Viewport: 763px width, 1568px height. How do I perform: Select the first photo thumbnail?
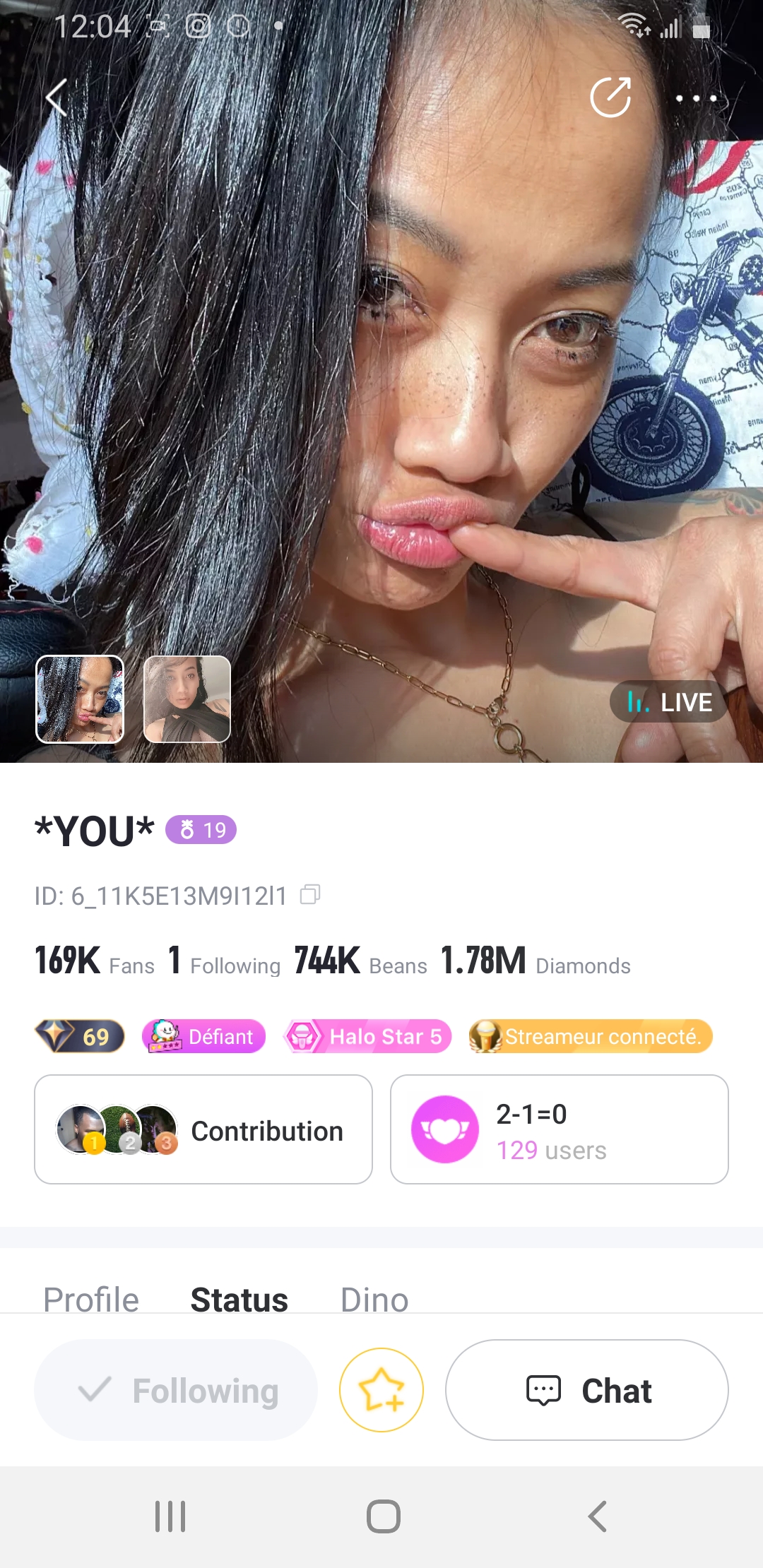pos(80,699)
